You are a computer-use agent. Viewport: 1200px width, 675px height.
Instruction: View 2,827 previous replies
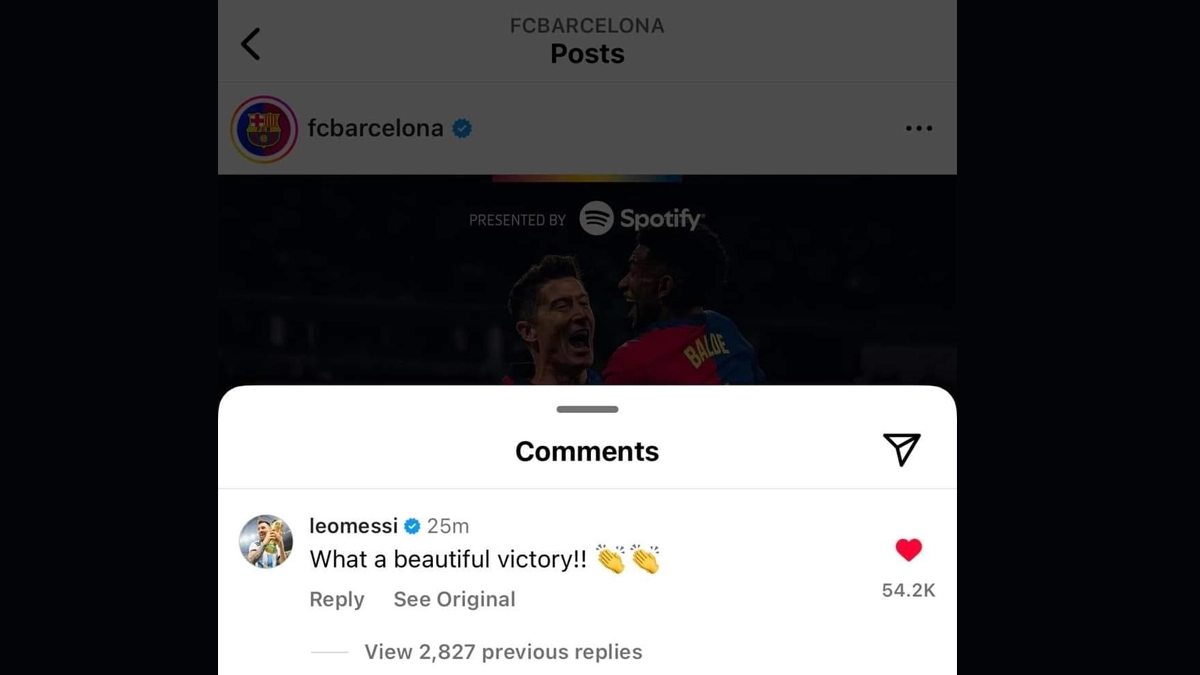(x=503, y=652)
